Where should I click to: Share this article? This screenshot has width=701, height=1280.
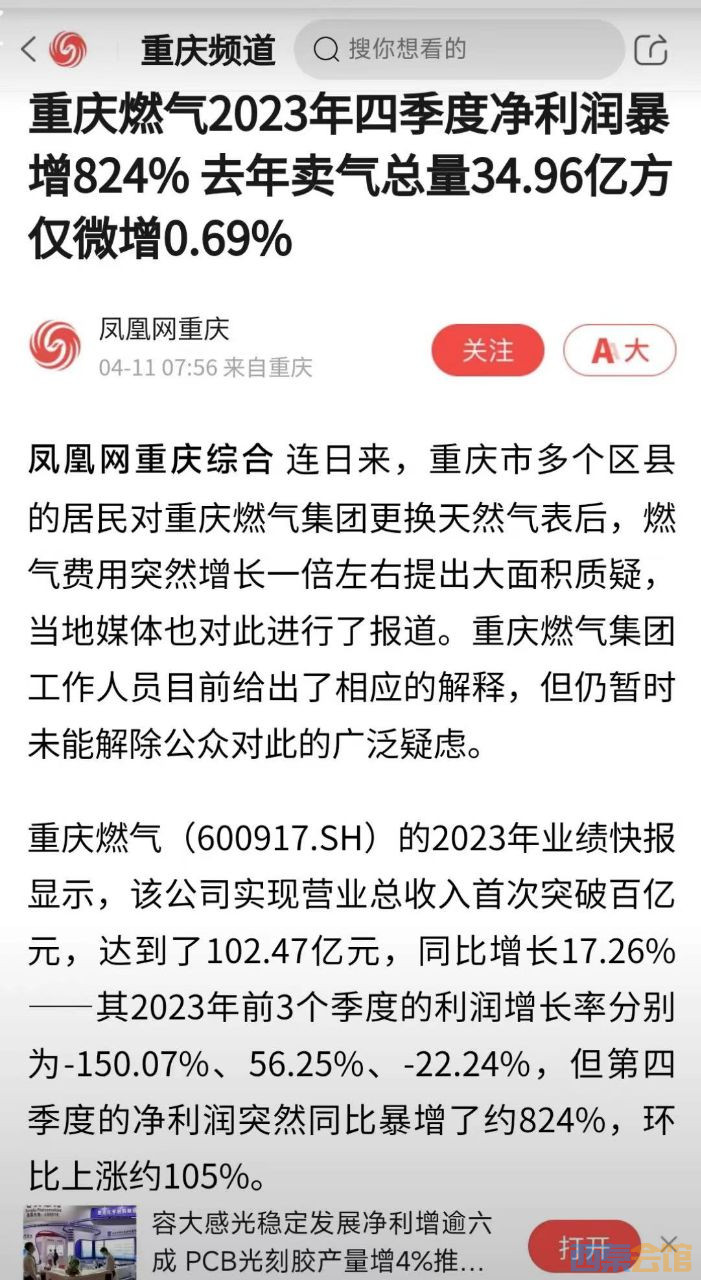tap(651, 49)
